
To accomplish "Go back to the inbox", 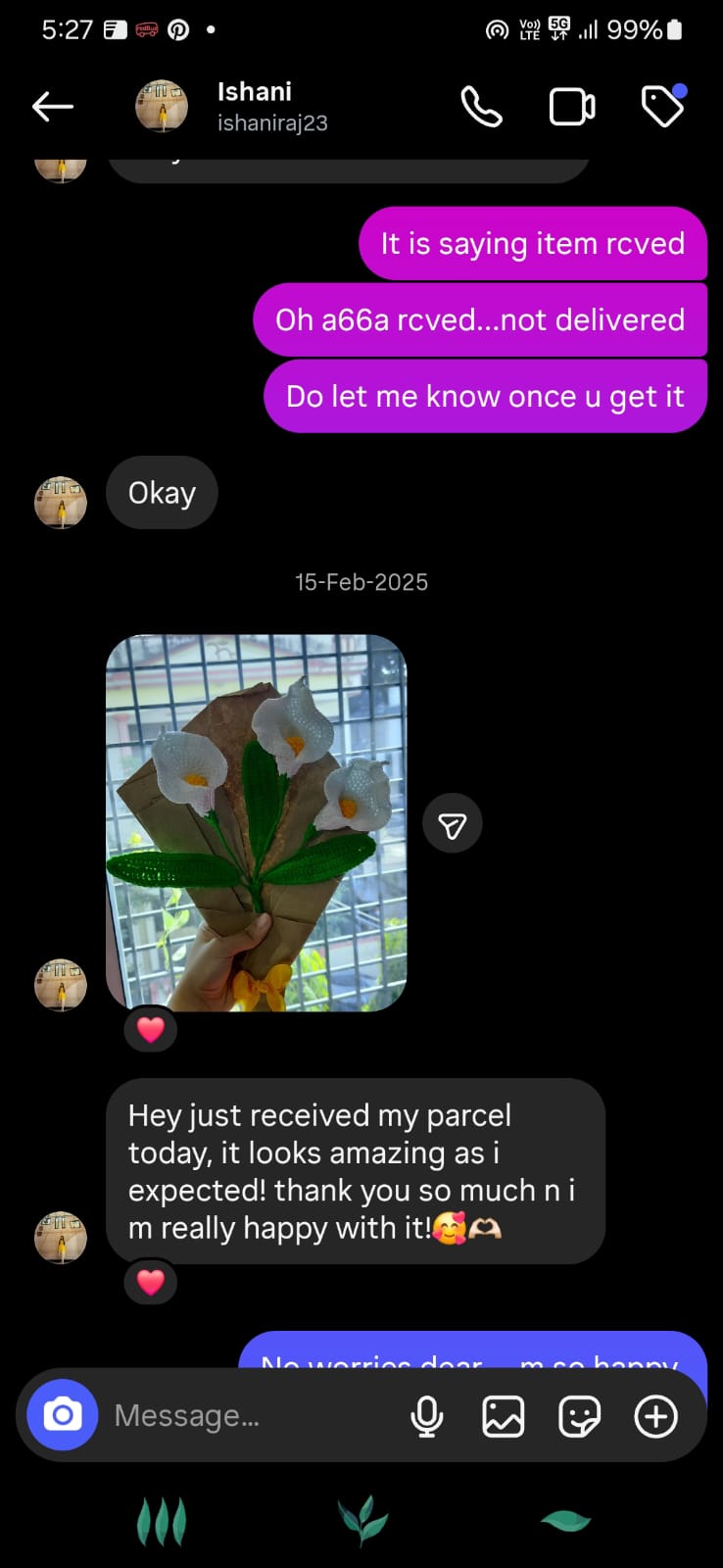I will (53, 107).
